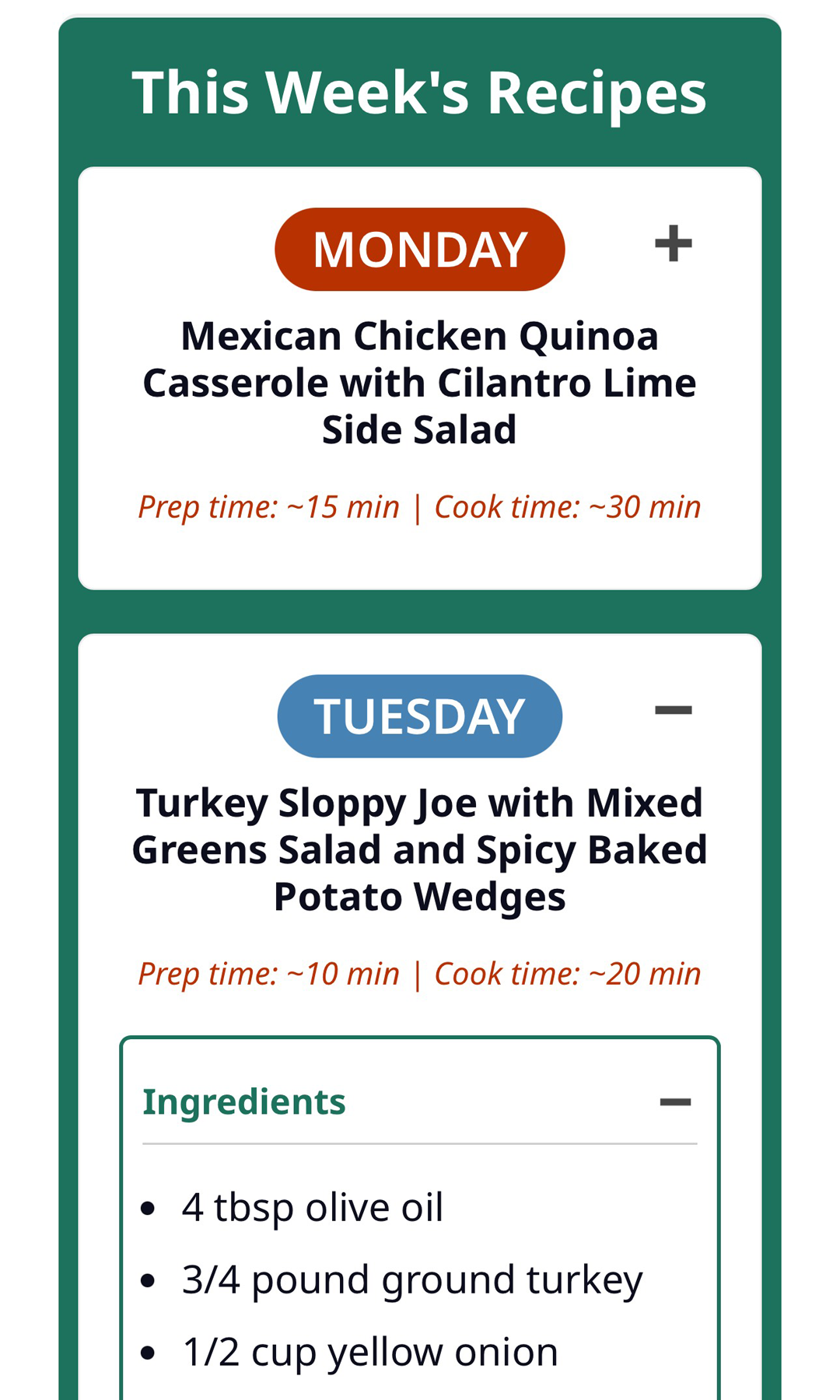This screenshot has height=1400, width=840.
Task: Click the 4 tbsp olive oil ingredient
Action: click(x=311, y=1206)
